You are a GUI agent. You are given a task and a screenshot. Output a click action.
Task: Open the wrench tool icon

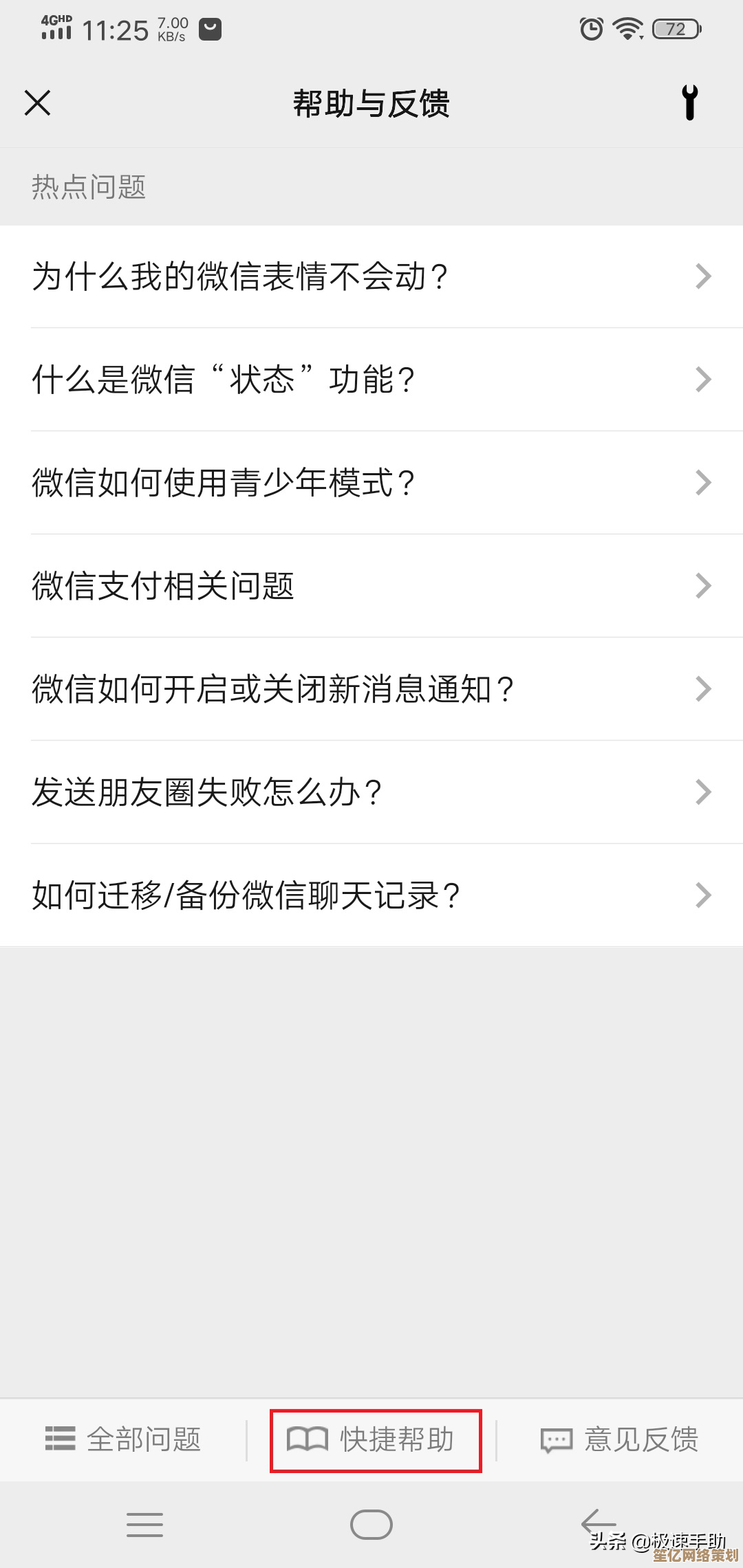[689, 103]
